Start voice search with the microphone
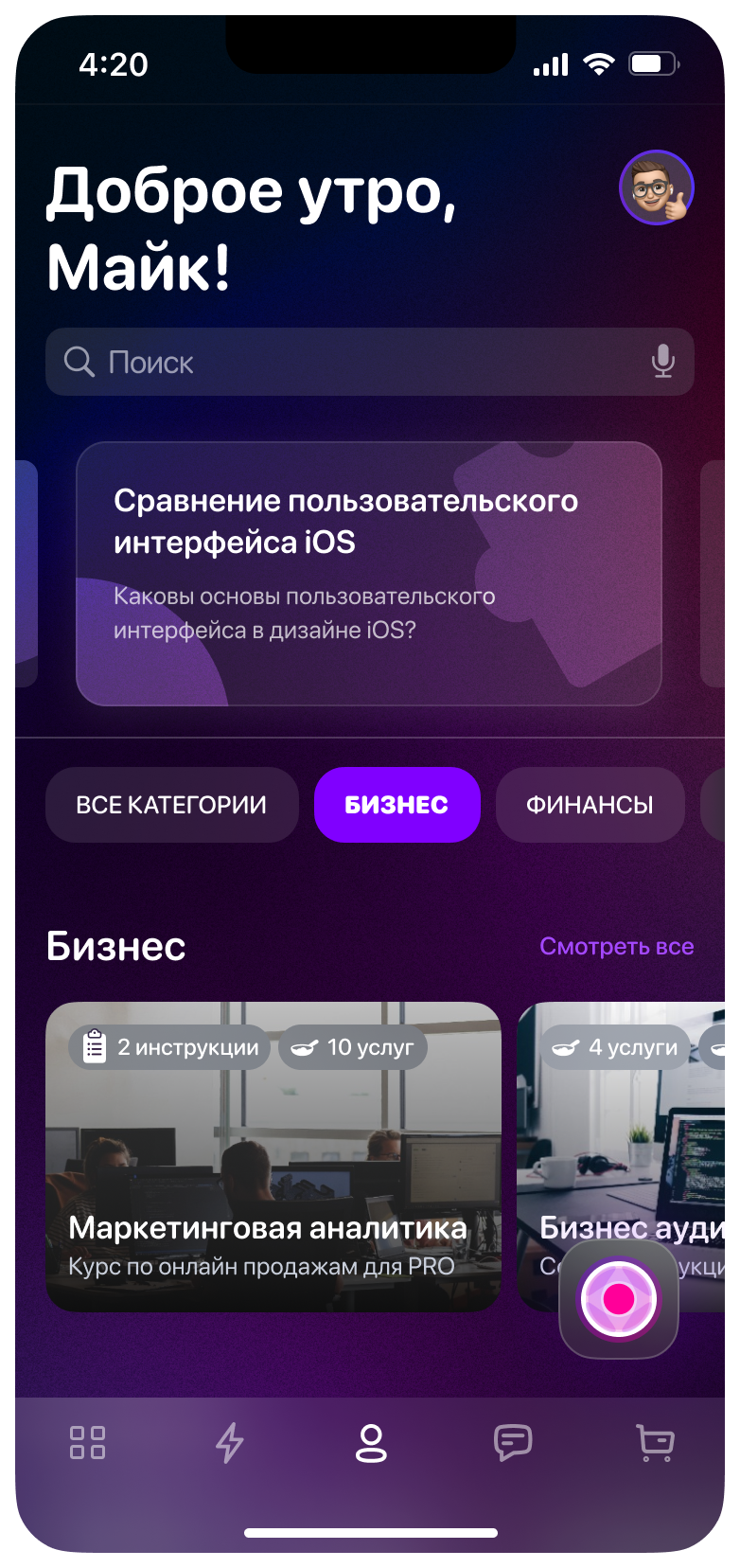 662,362
